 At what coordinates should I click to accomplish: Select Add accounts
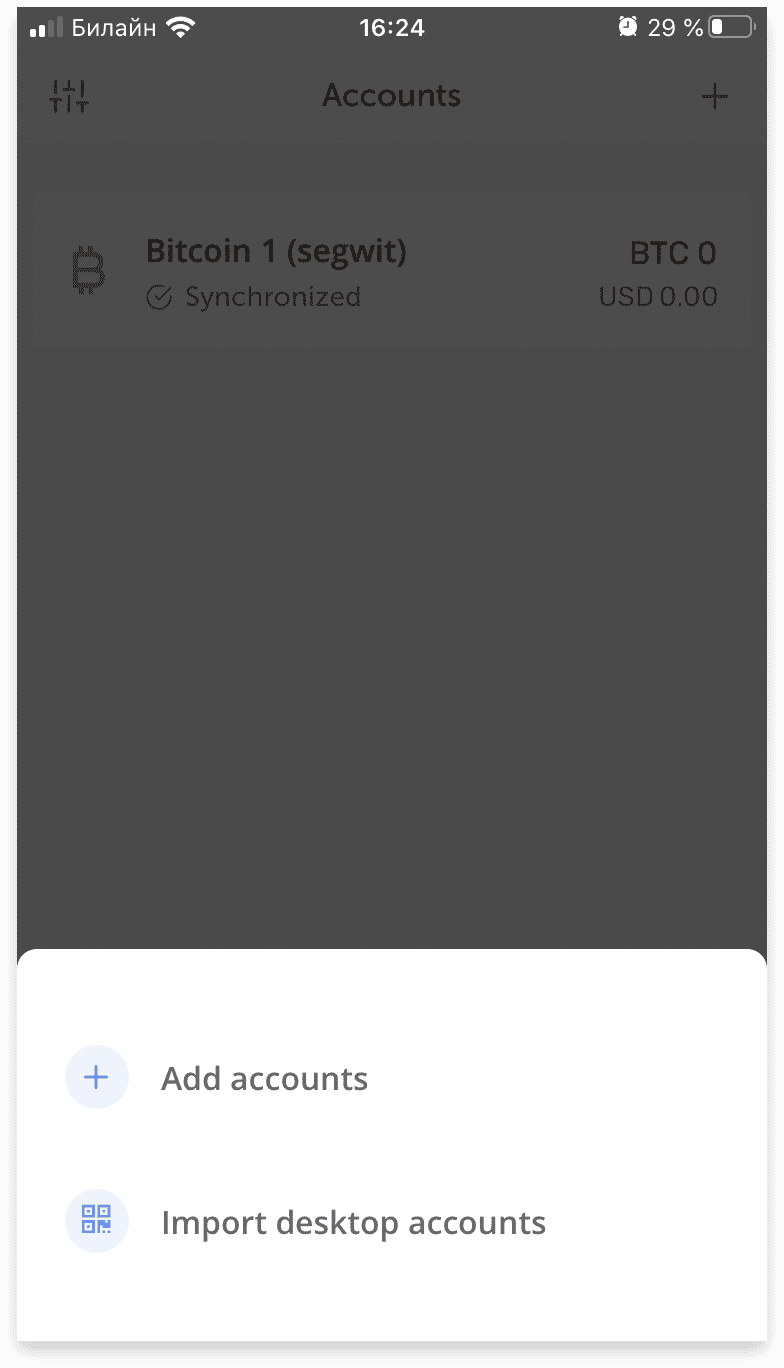pyautogui.click(x=392, y=1078)
